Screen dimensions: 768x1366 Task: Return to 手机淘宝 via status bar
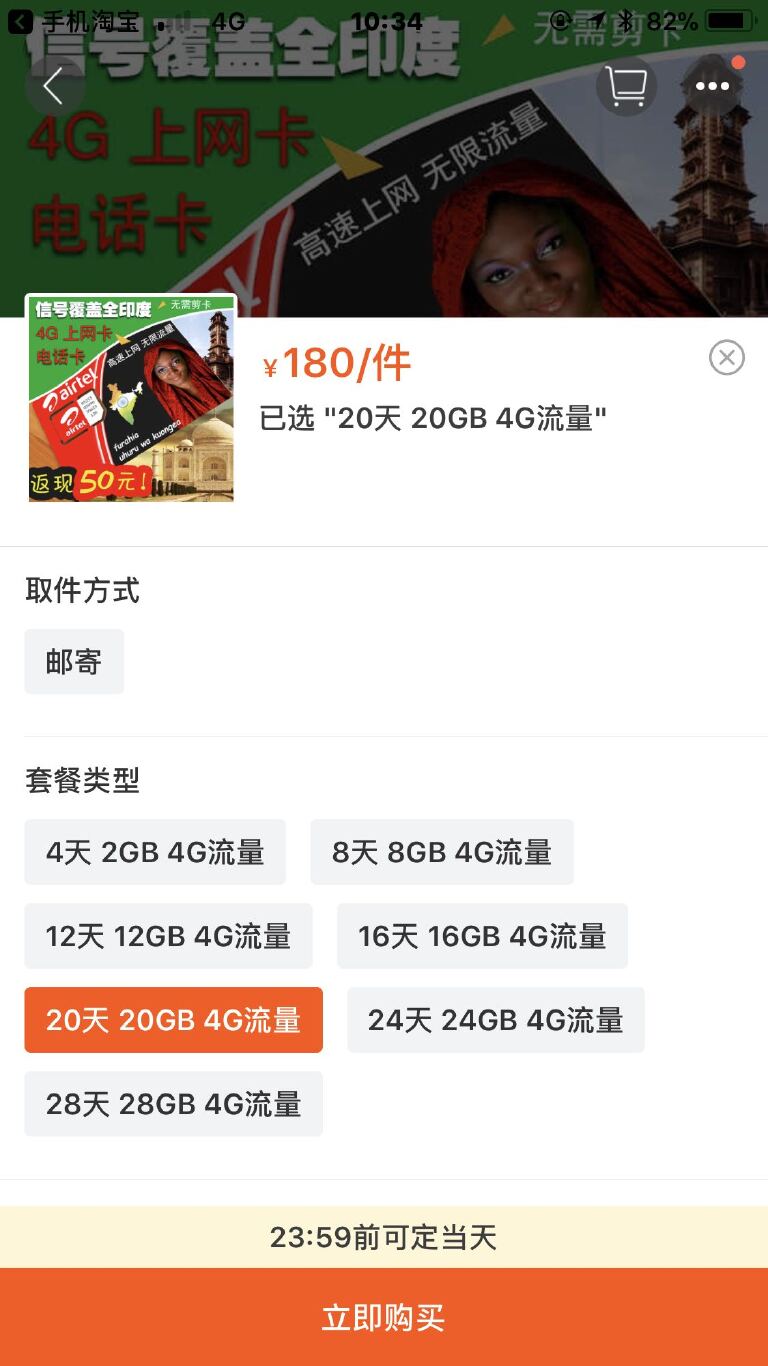click(x=60, y=21)
